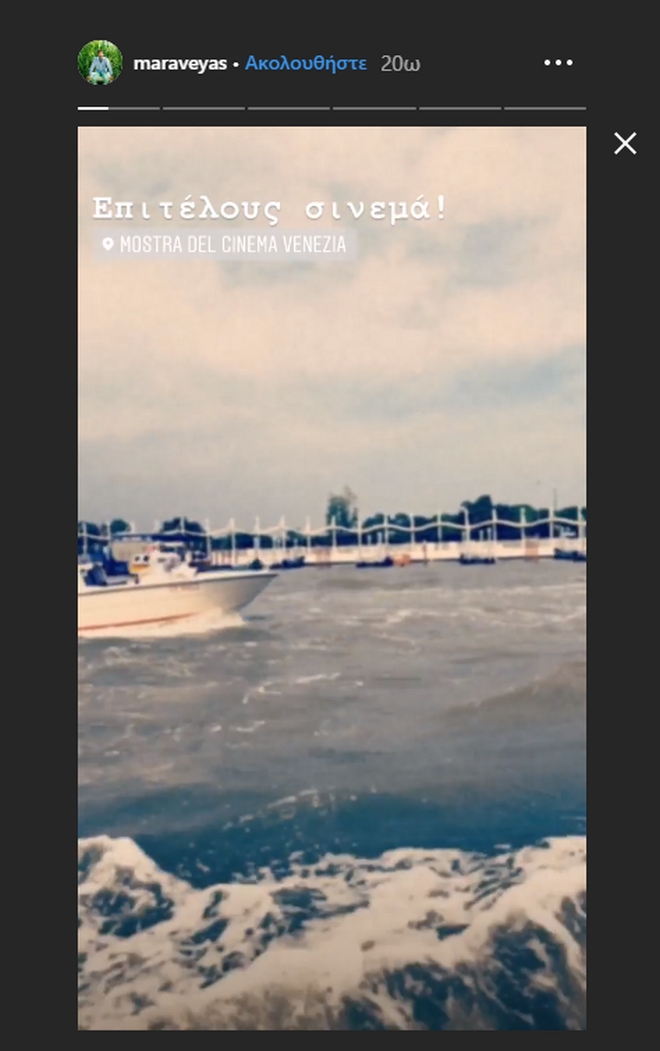The width and height of the screenshot is (660, 1051).
Task: Open the three-dot story options menu
Action: [x=558, y=63]
